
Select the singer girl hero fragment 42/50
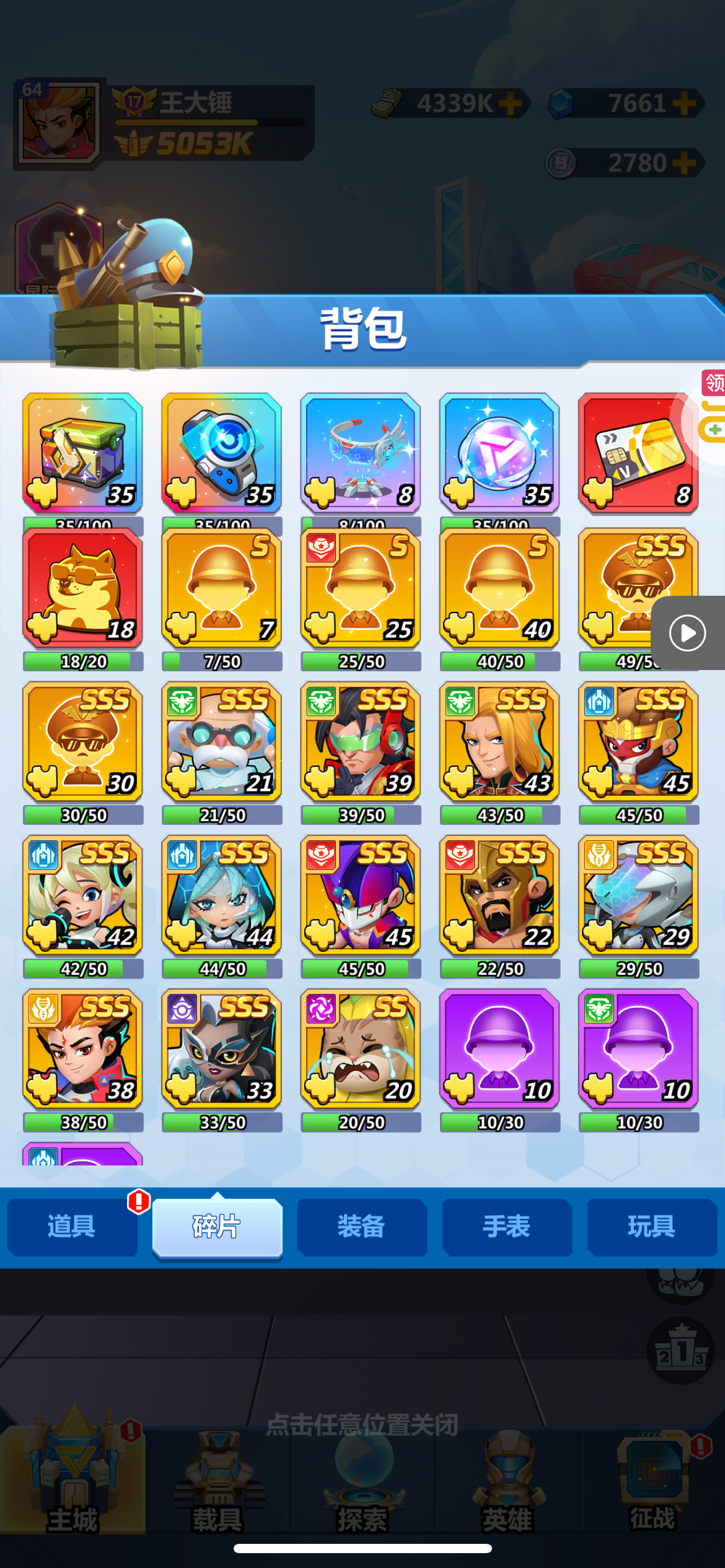(83, 895)
